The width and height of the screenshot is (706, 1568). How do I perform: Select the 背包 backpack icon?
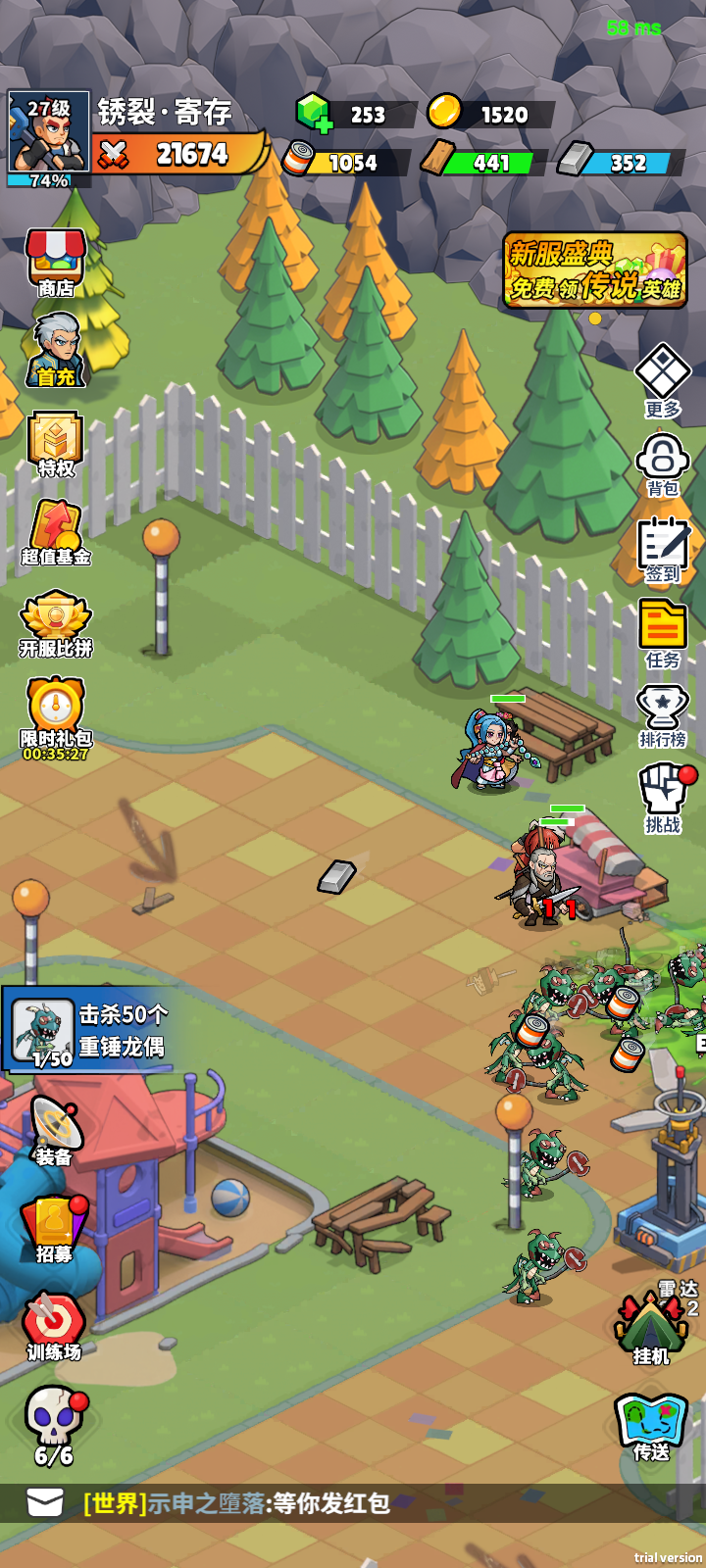point(665,463)
